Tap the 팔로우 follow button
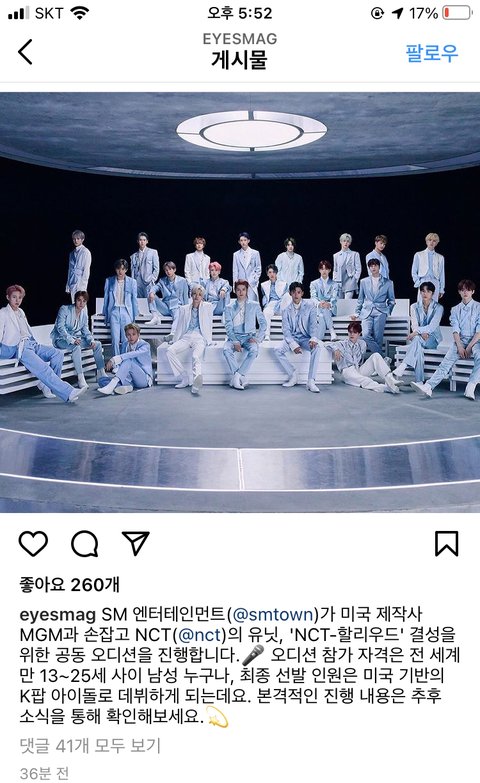 tap(432, 52)
